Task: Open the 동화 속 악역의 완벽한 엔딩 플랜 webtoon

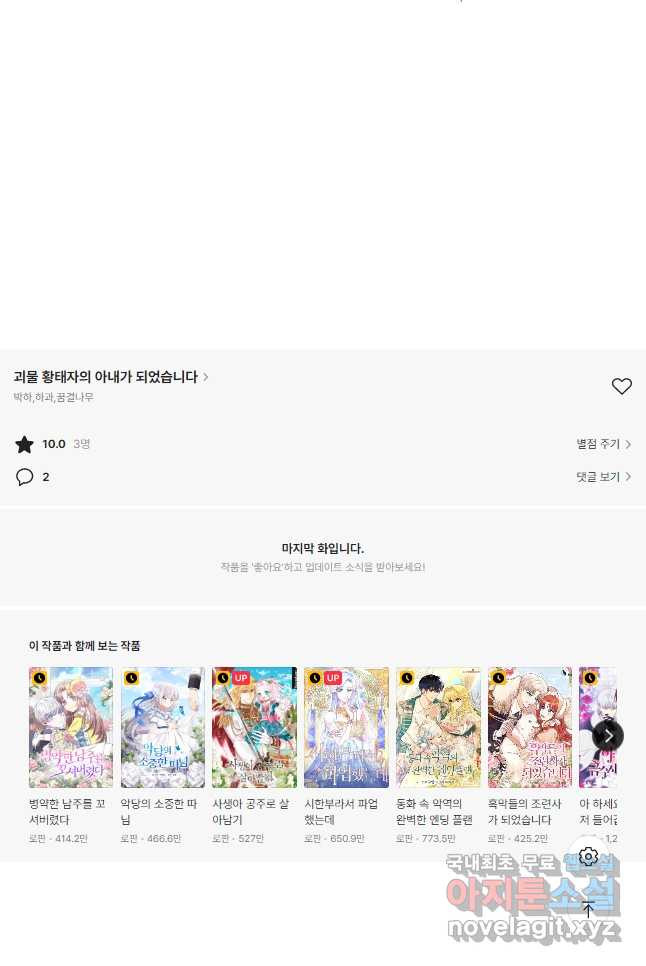Action: coord(438,728)
